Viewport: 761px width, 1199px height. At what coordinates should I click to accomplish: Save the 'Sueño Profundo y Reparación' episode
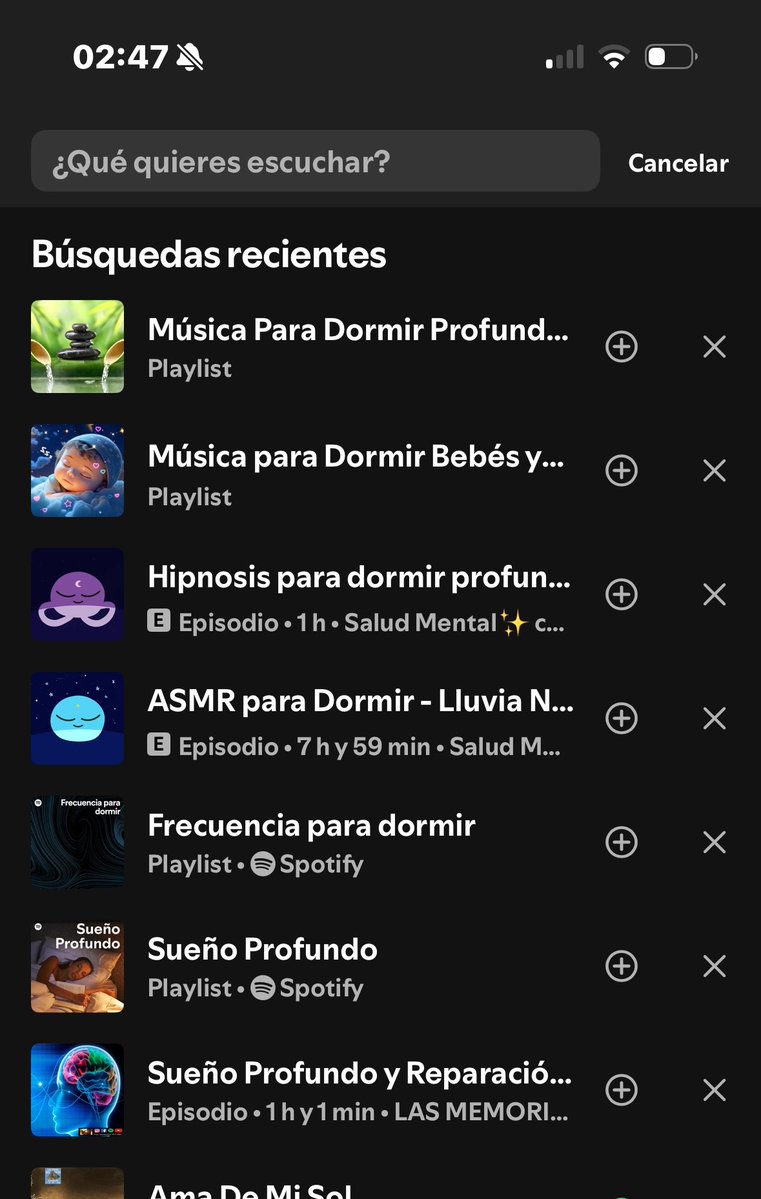point(622,1090)
